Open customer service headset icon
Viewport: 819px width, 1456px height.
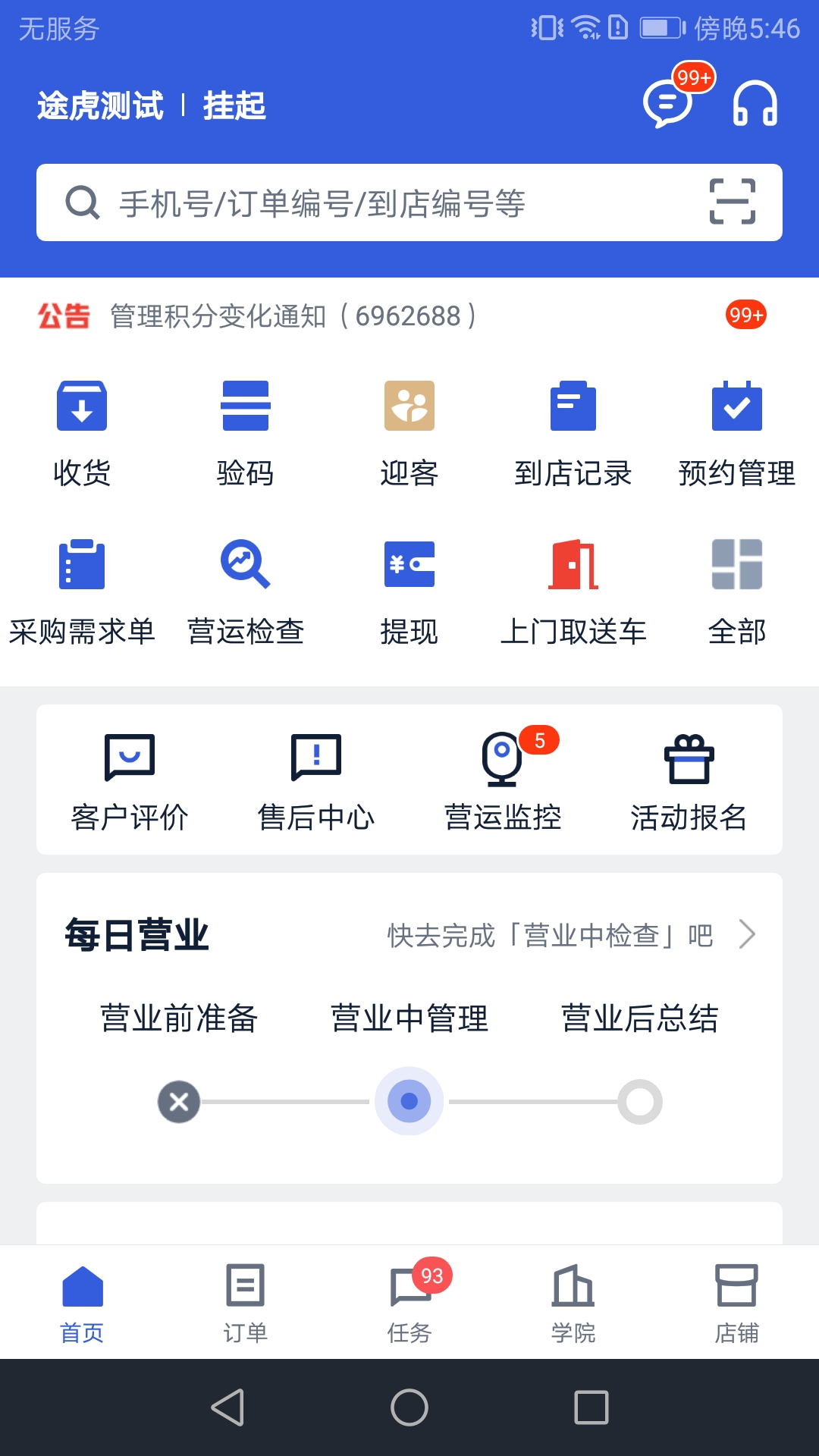click(755, 103)
